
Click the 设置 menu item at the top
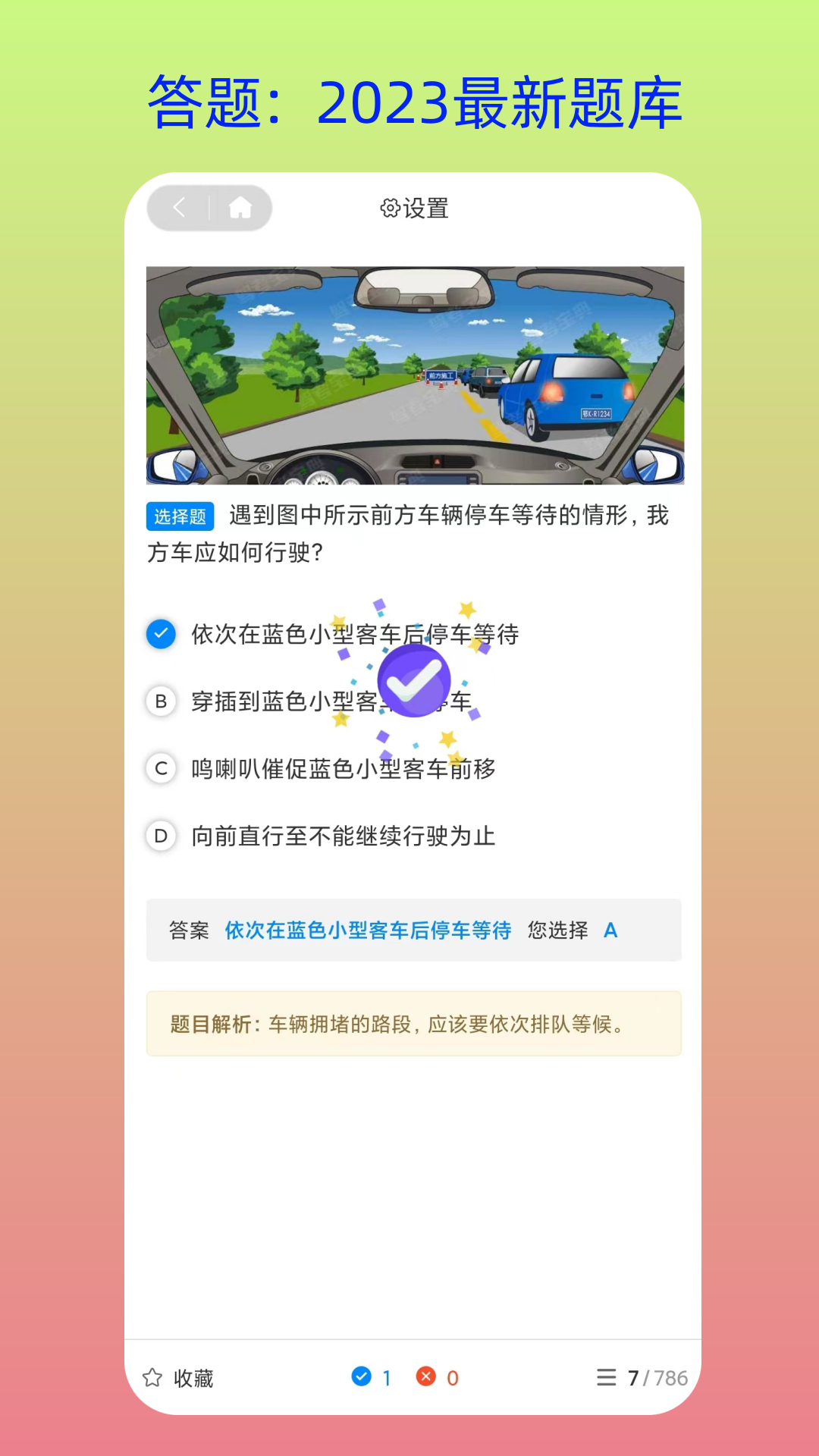pyautogui.click(x=413, y=209)
